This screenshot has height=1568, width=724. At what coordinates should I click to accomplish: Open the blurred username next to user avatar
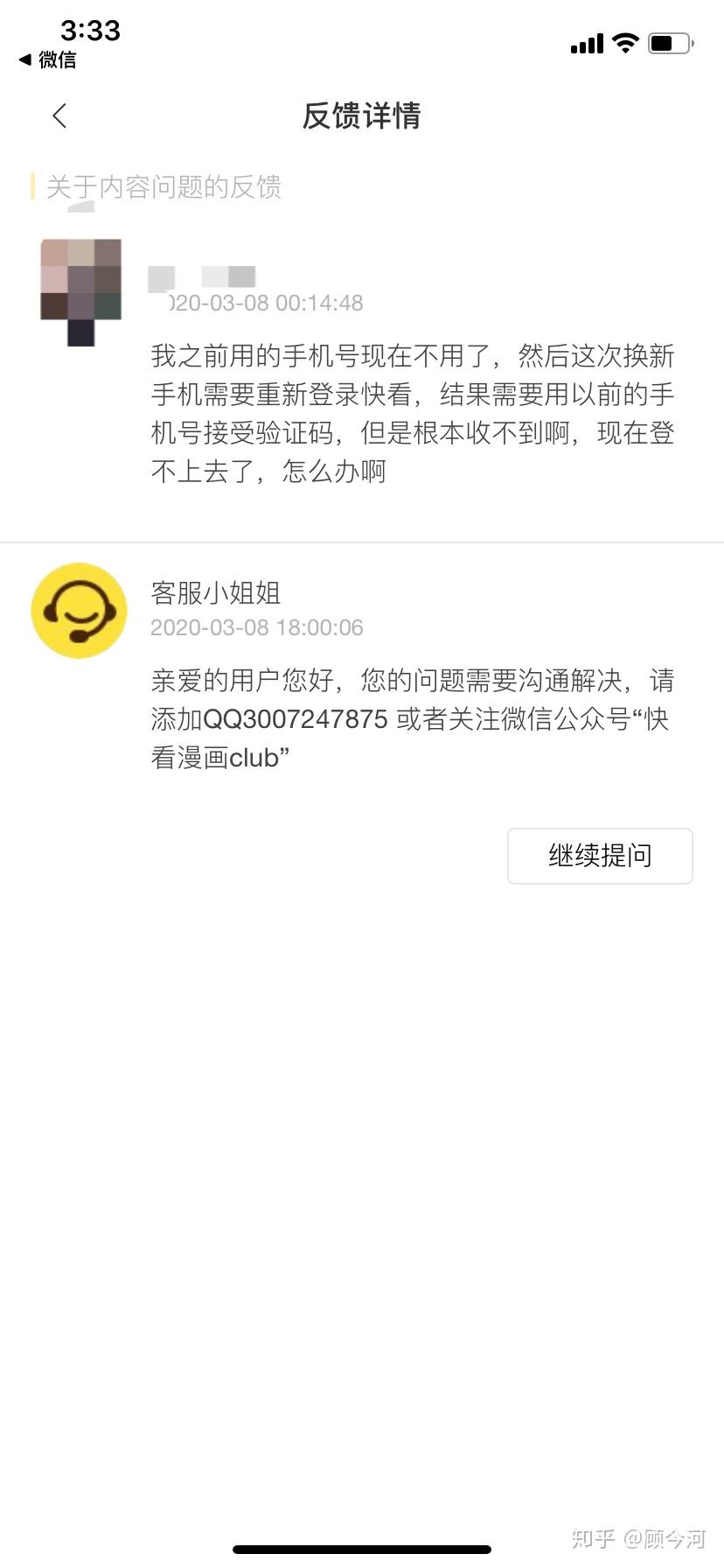pyautogui.click(x=201, y=276)
